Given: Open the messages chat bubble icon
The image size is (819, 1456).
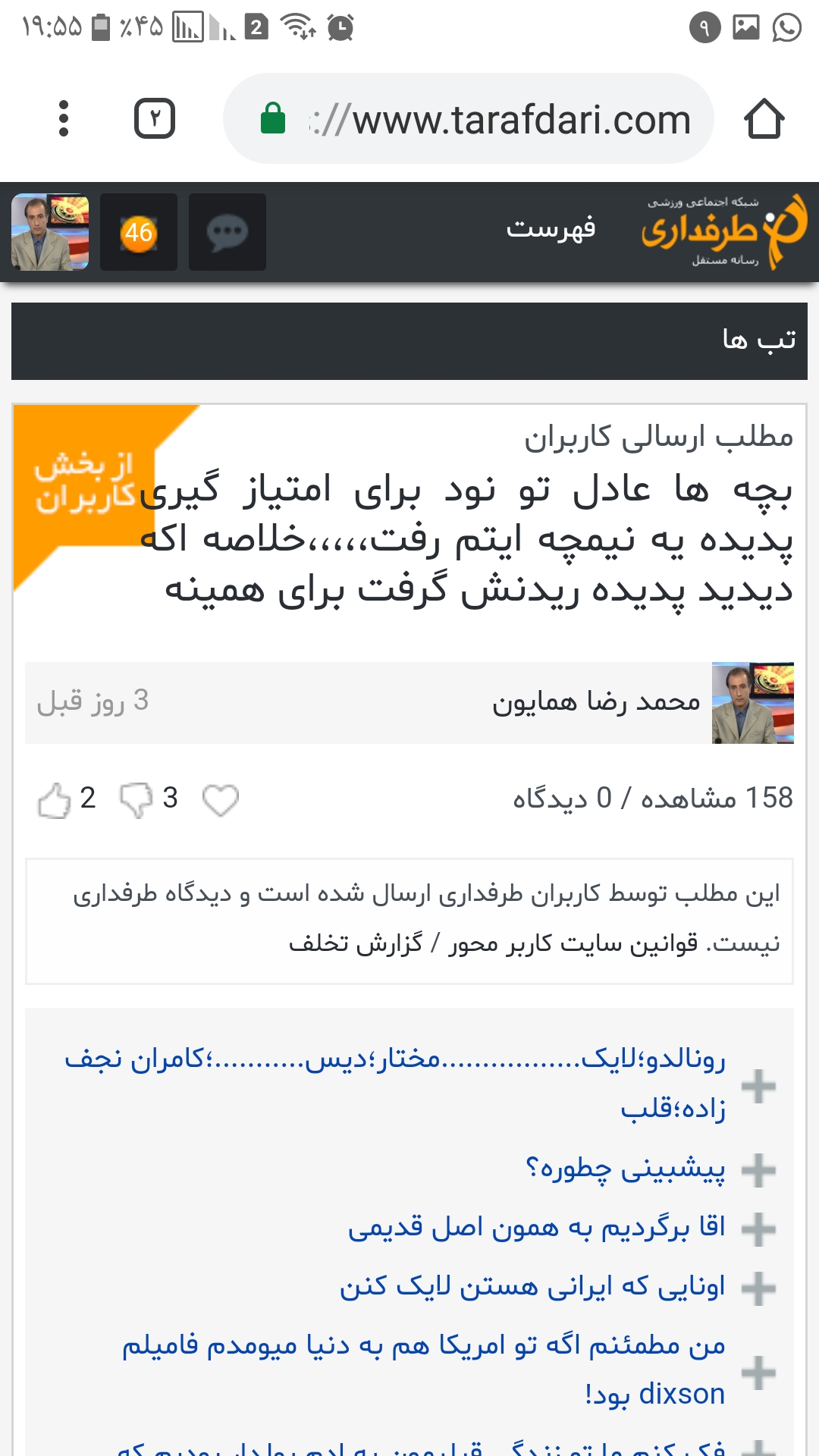Looking at the screenshot, I should click(227, 232).
